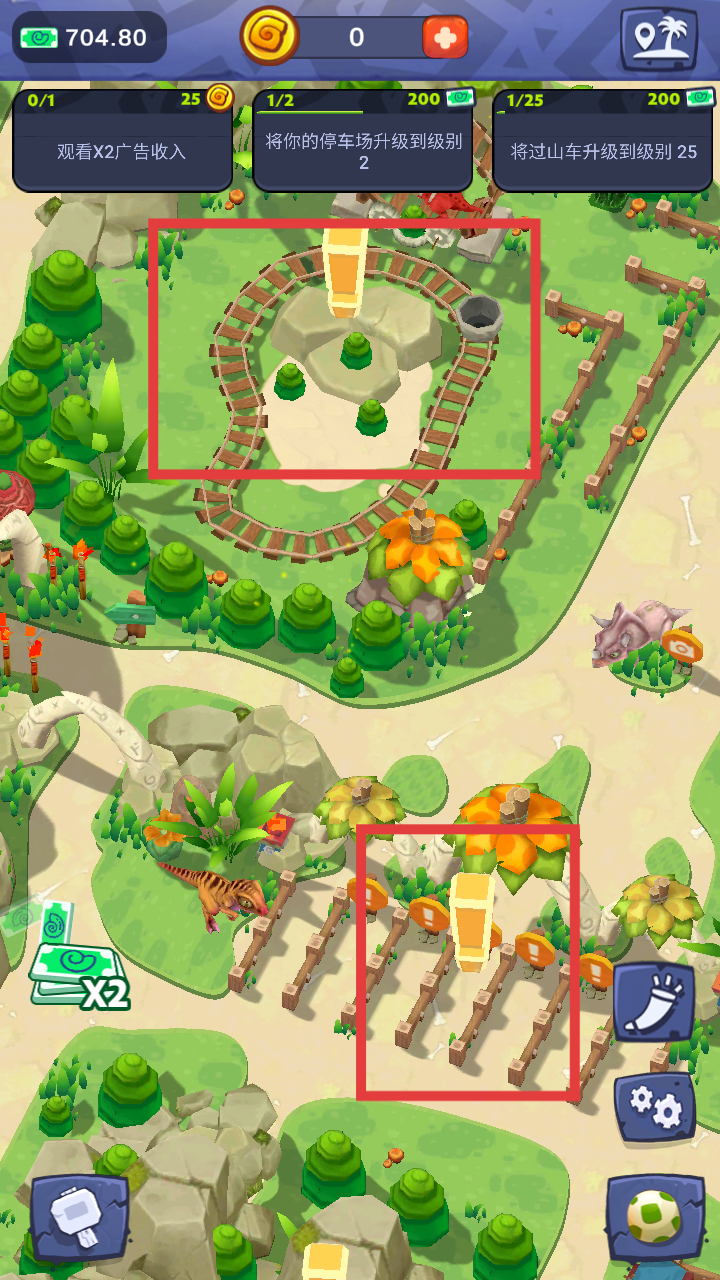Select the fenced dinosaur pen area
Viewport: 720px width, 1280px height.
(468, 962)
